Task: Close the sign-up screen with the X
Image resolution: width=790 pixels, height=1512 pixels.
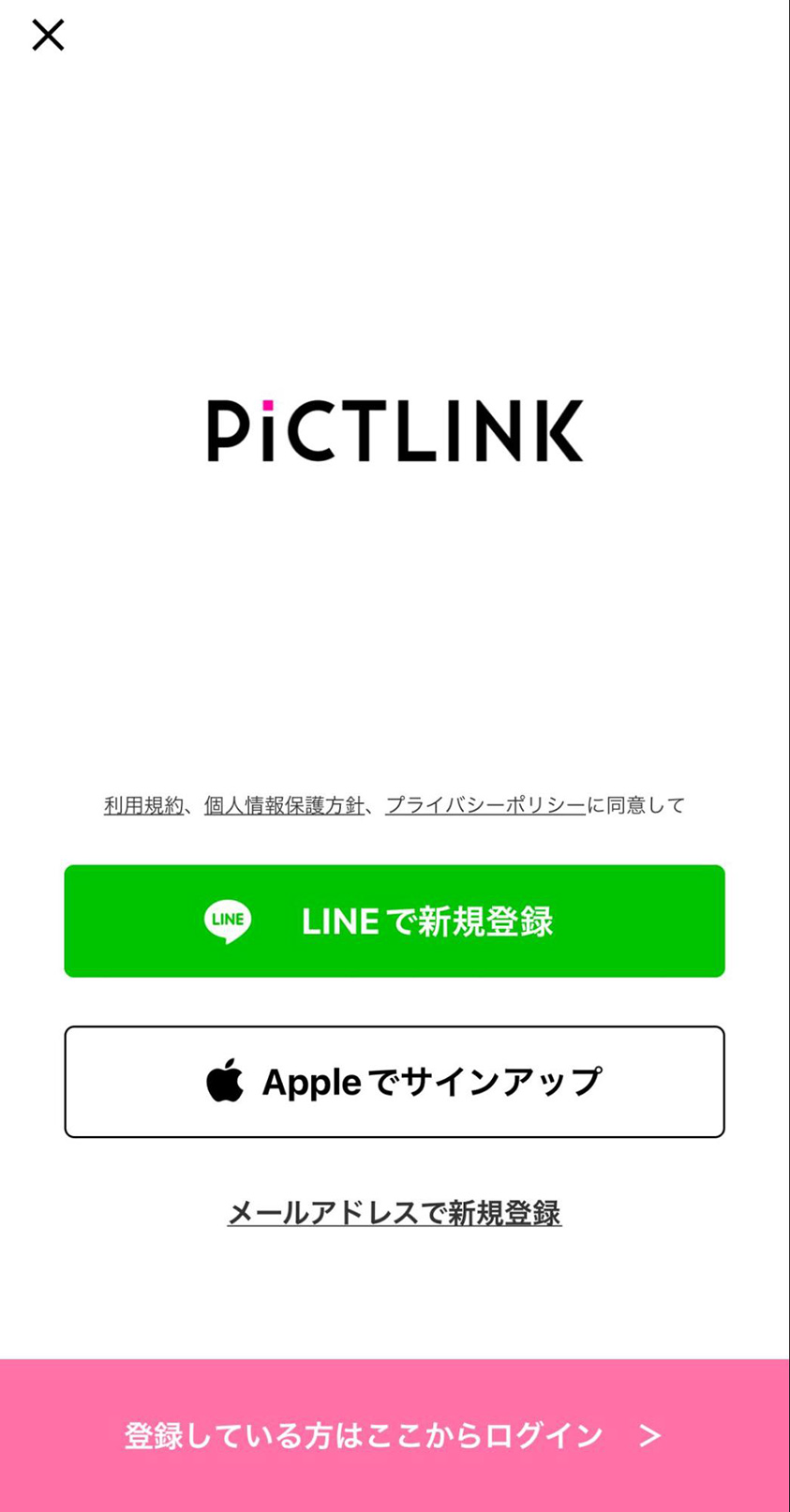Action: point(48,35)
